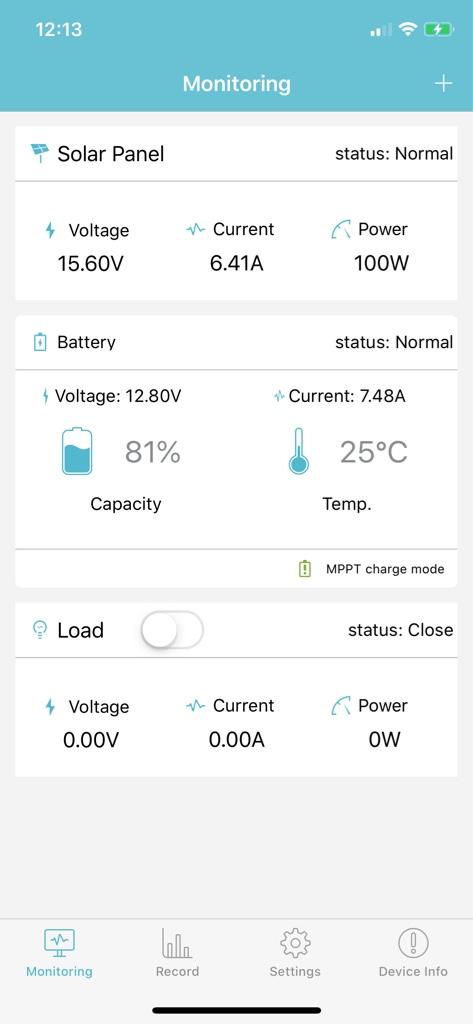Open the Settings tab
This screenshot has height=1024, width=473.
(295, 953)
